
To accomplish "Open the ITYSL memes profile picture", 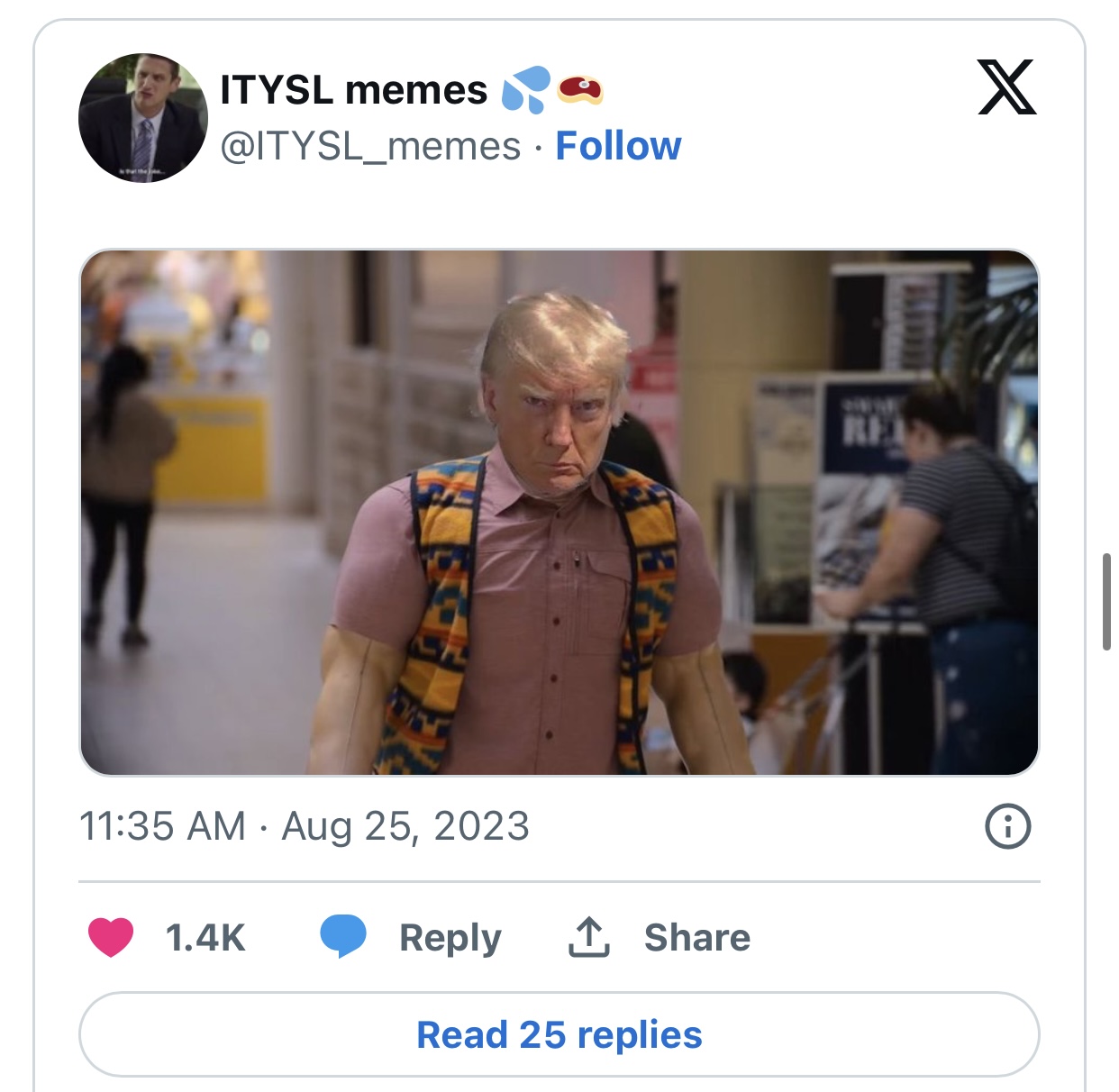I will point(142,118).
